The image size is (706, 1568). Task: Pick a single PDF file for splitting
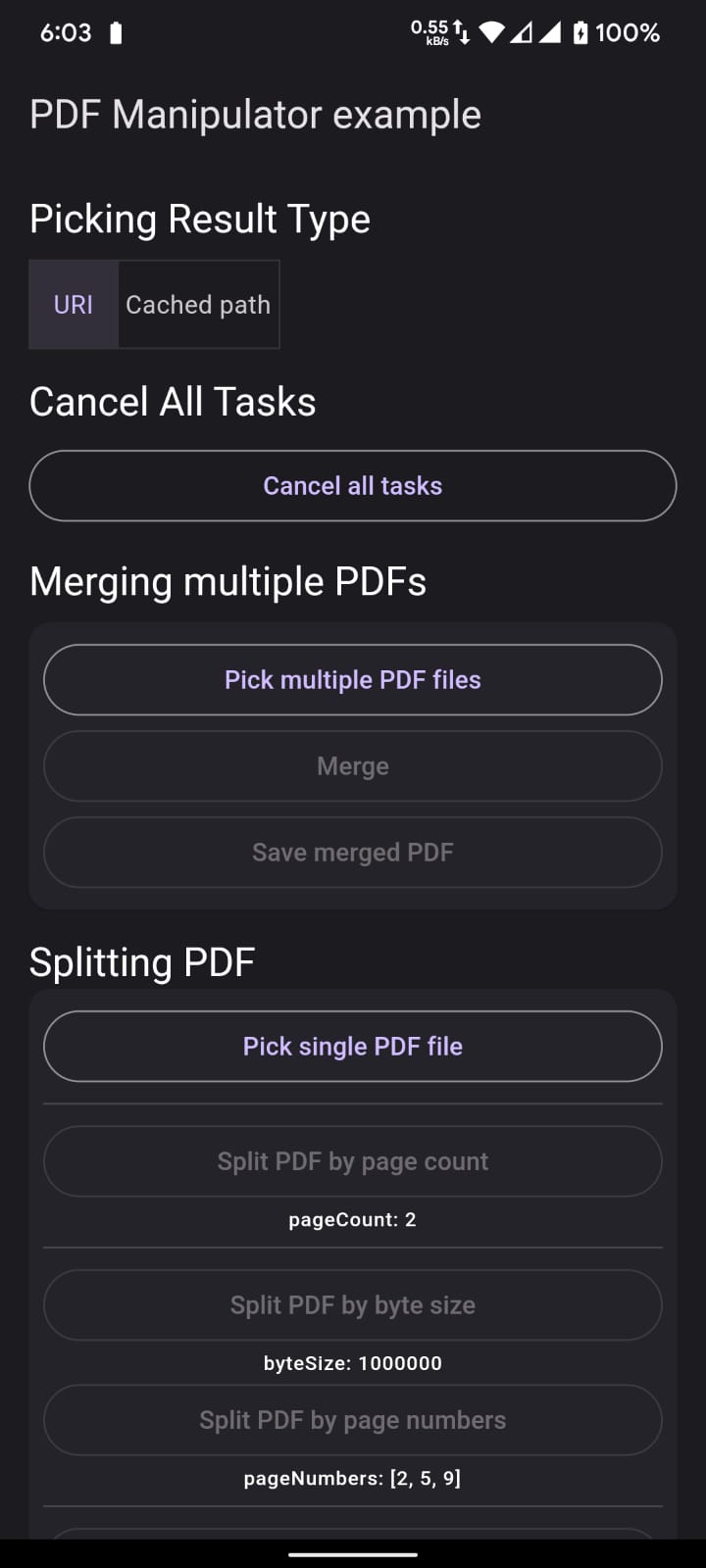(353, 1046)
